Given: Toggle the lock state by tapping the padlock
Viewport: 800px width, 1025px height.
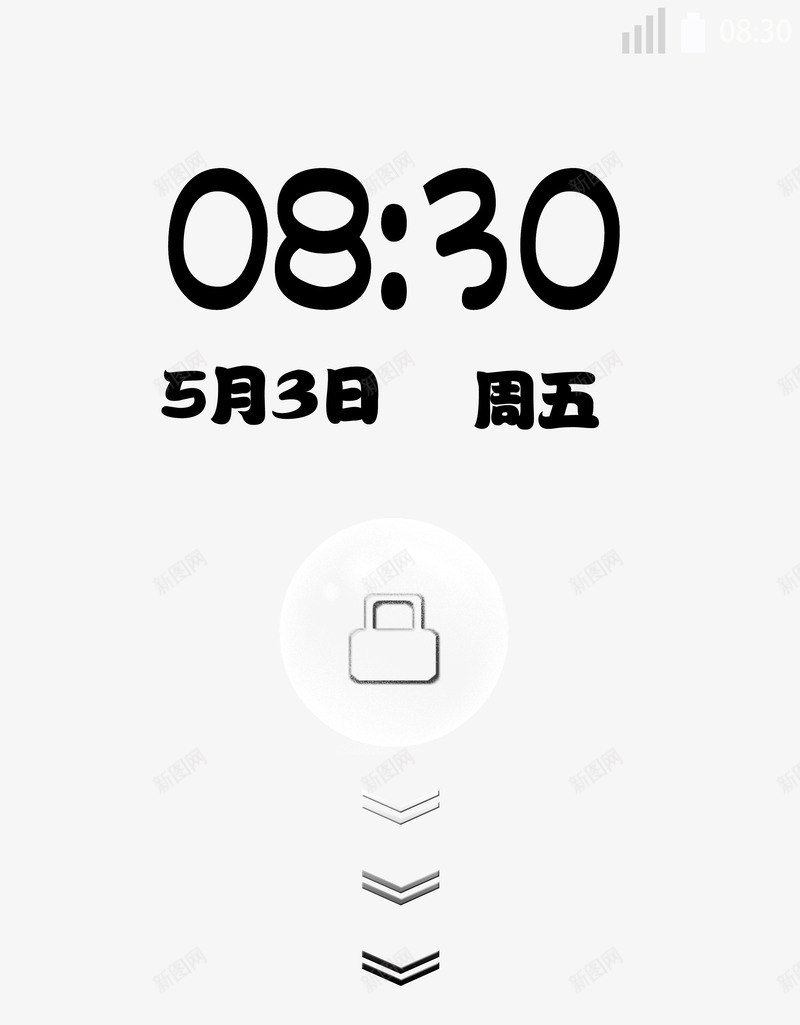Looking at the screenshot, I should tap(395, 640).
